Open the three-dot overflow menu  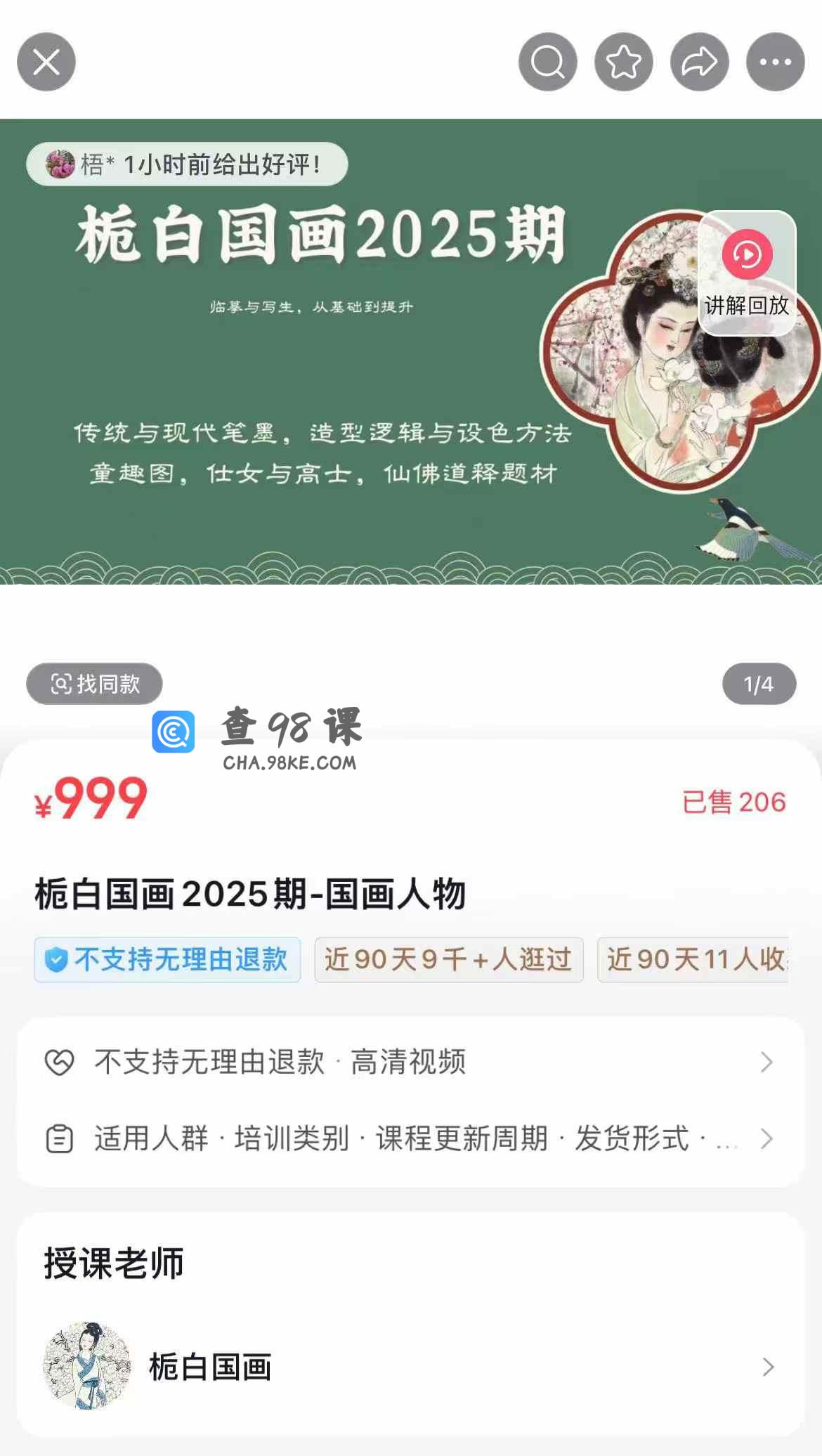(x=775, y=62)
